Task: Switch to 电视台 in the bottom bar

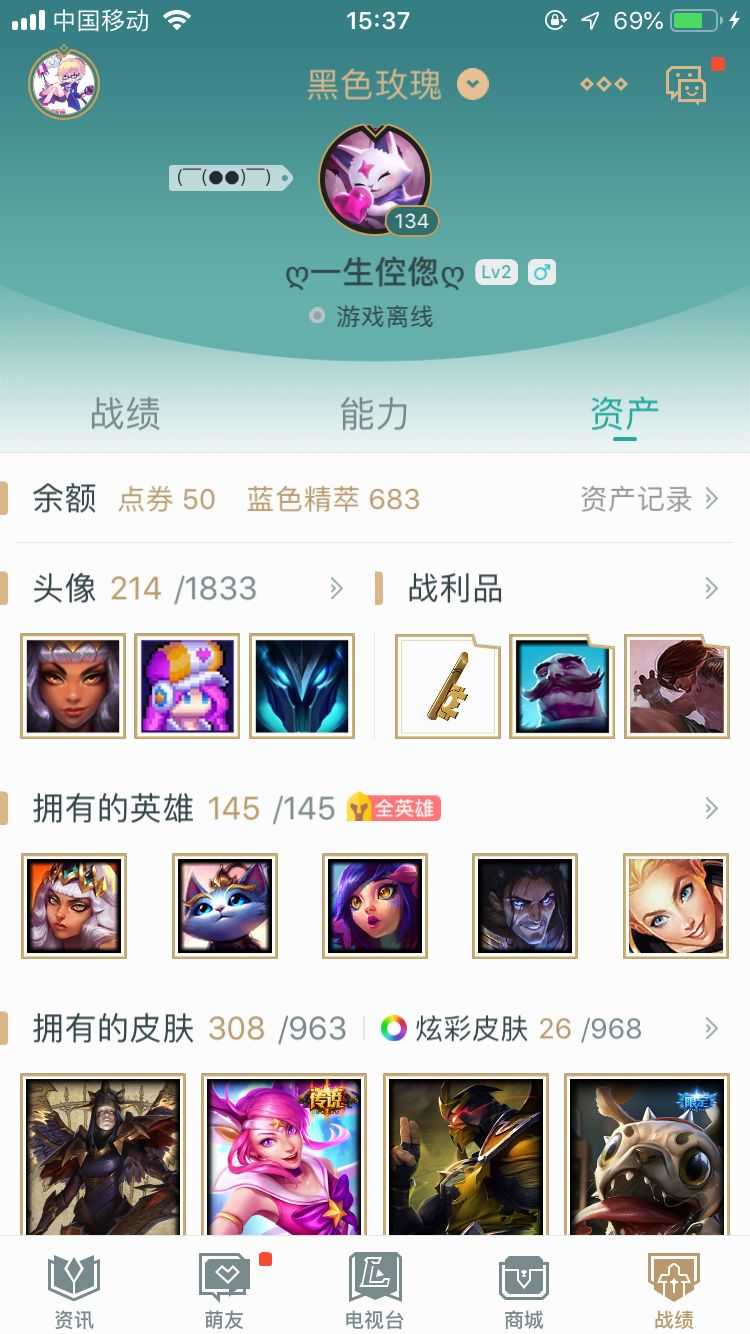Action: point(374,1290)
